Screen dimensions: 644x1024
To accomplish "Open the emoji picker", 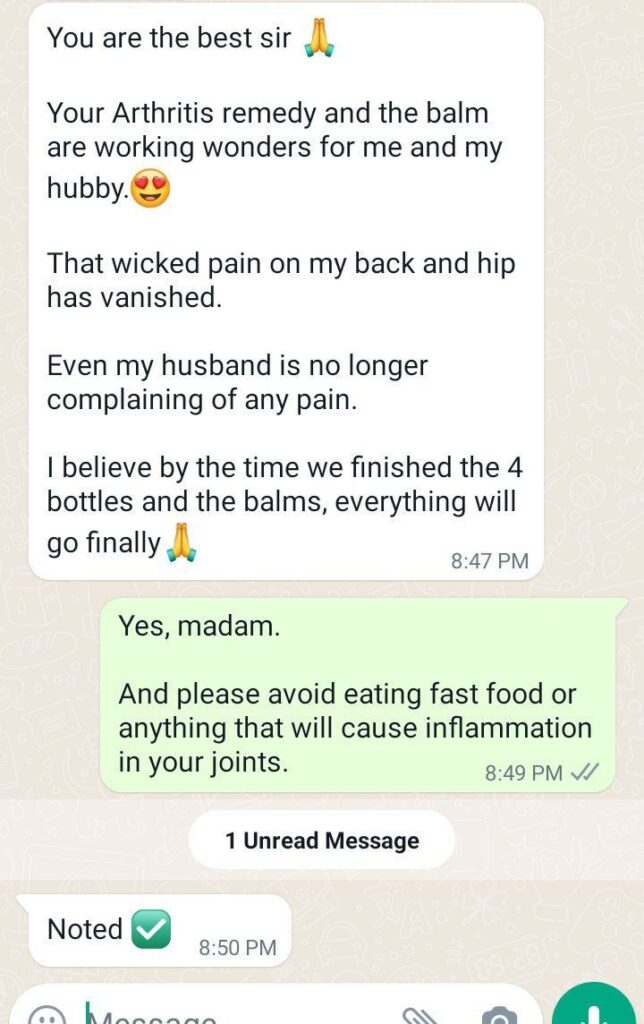I will point(45,1016).
